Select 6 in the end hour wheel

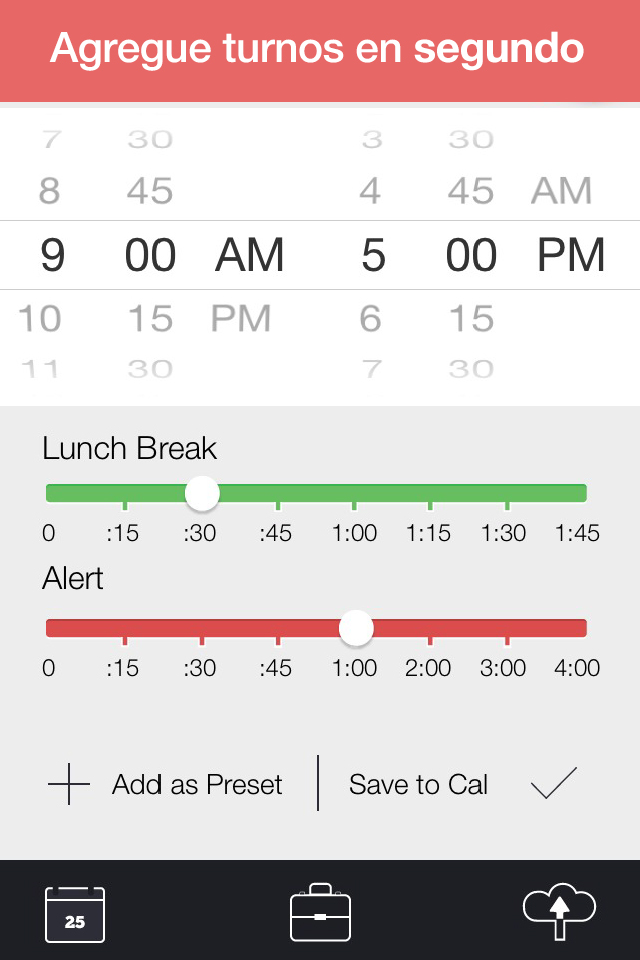[371, 319]
